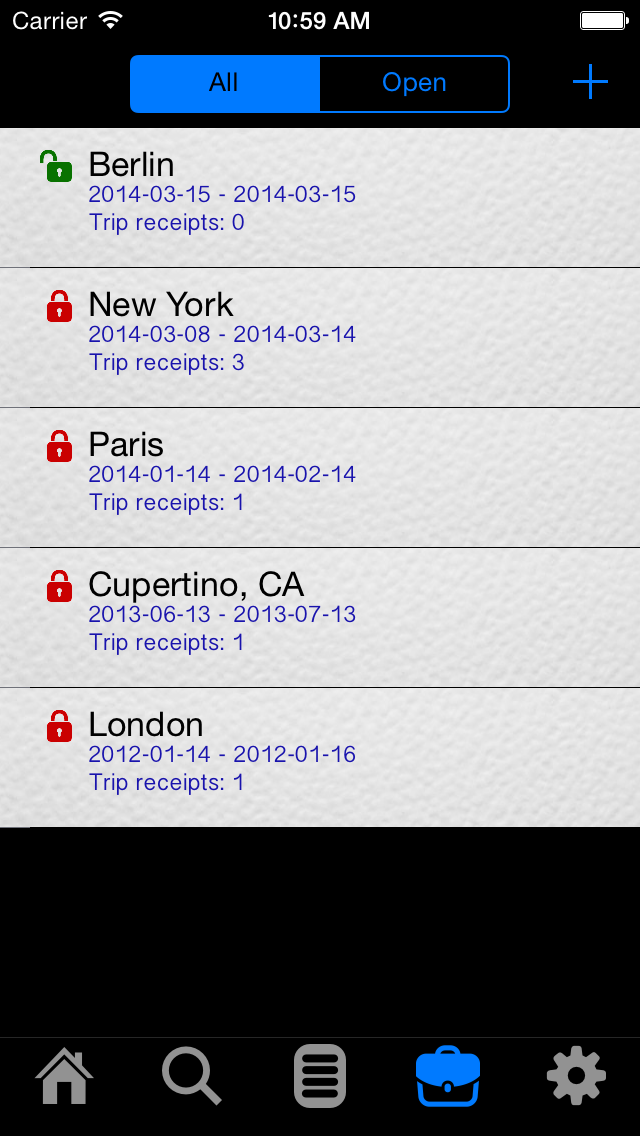
Task: Switch to the list tab
Action: click(x=320, y=1076)
